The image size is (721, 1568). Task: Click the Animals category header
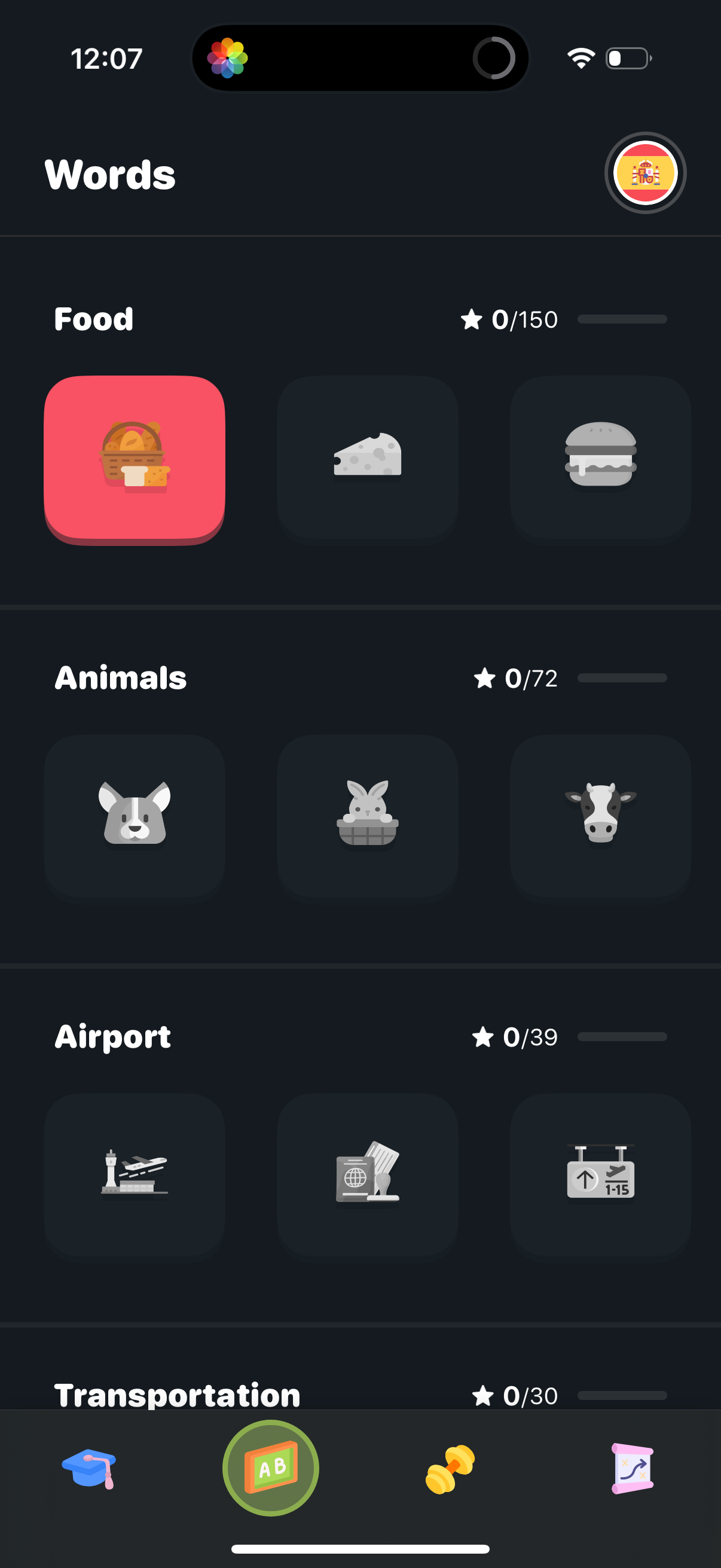[x=120, y=678]
